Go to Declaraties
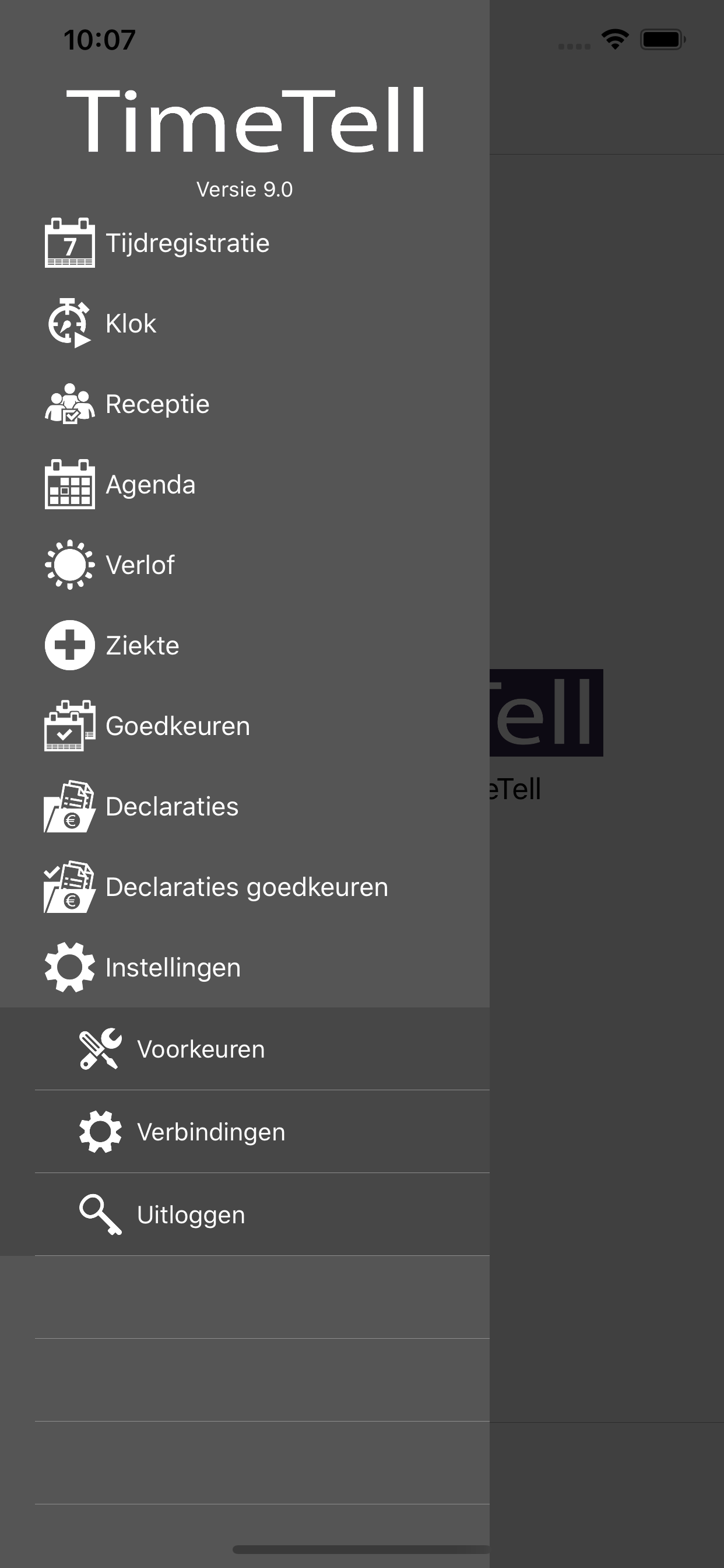724x1568 pixels. coord(171,807)
